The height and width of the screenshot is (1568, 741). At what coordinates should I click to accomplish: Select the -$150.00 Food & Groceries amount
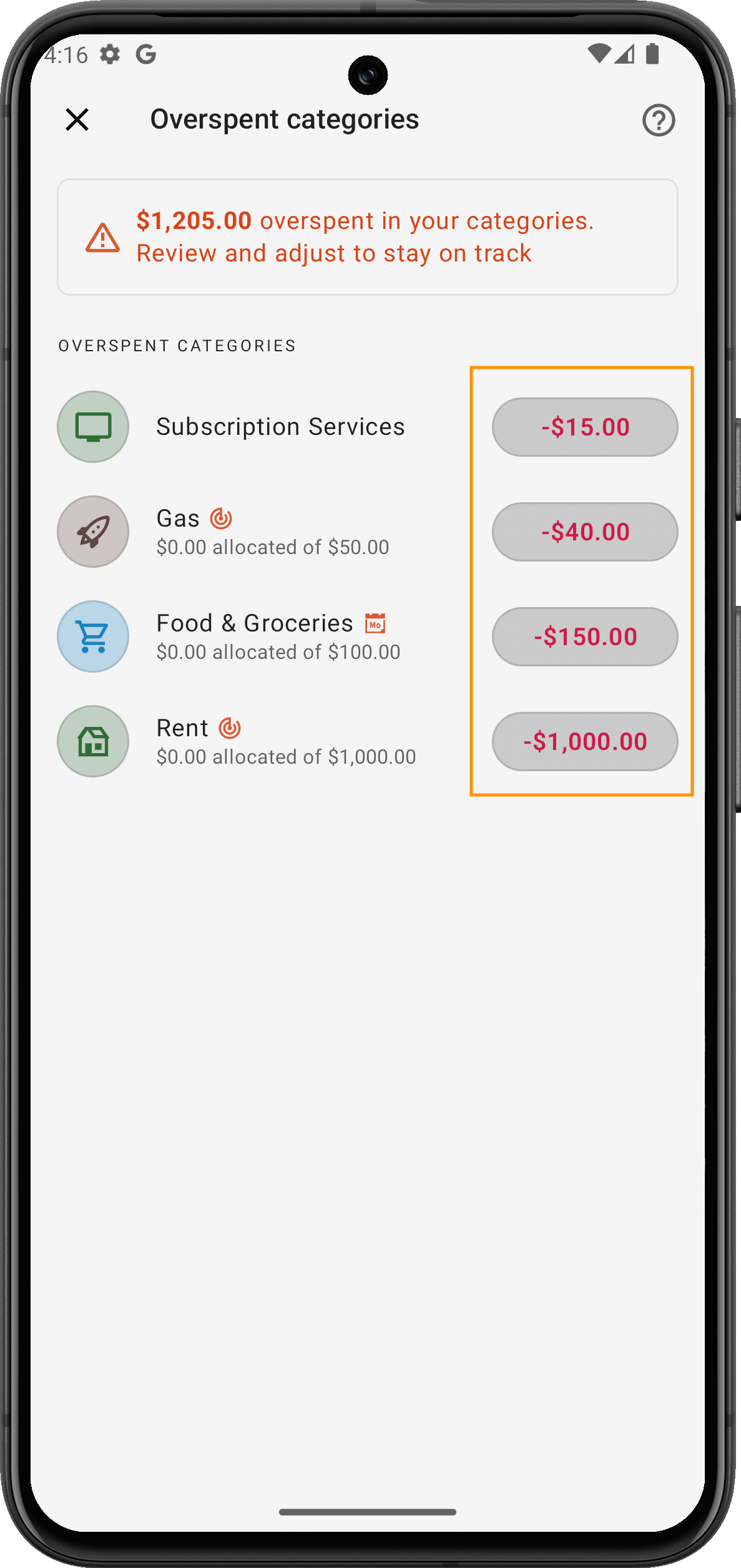tap(585, 637)
